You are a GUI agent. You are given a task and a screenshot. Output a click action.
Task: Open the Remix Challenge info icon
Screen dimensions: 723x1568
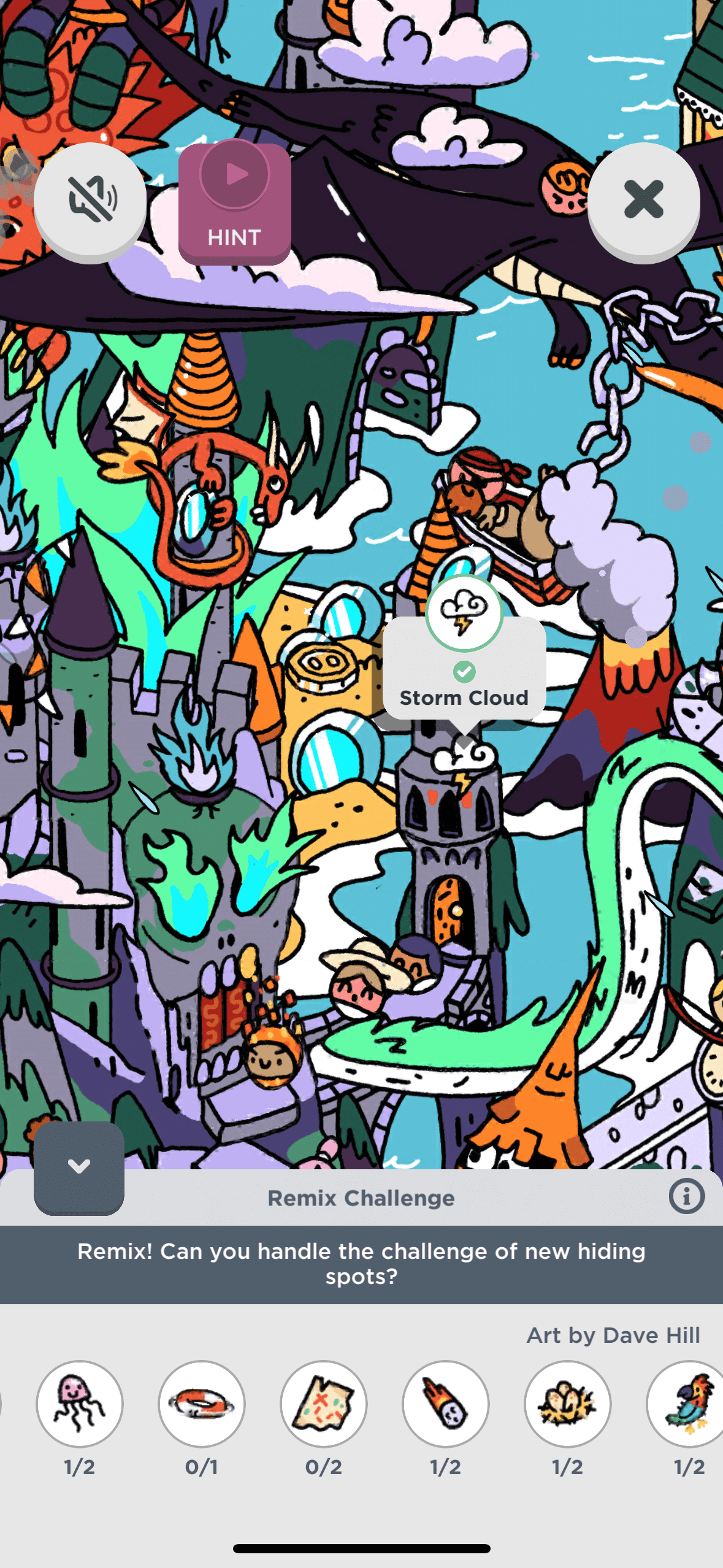pos(686,1196)
